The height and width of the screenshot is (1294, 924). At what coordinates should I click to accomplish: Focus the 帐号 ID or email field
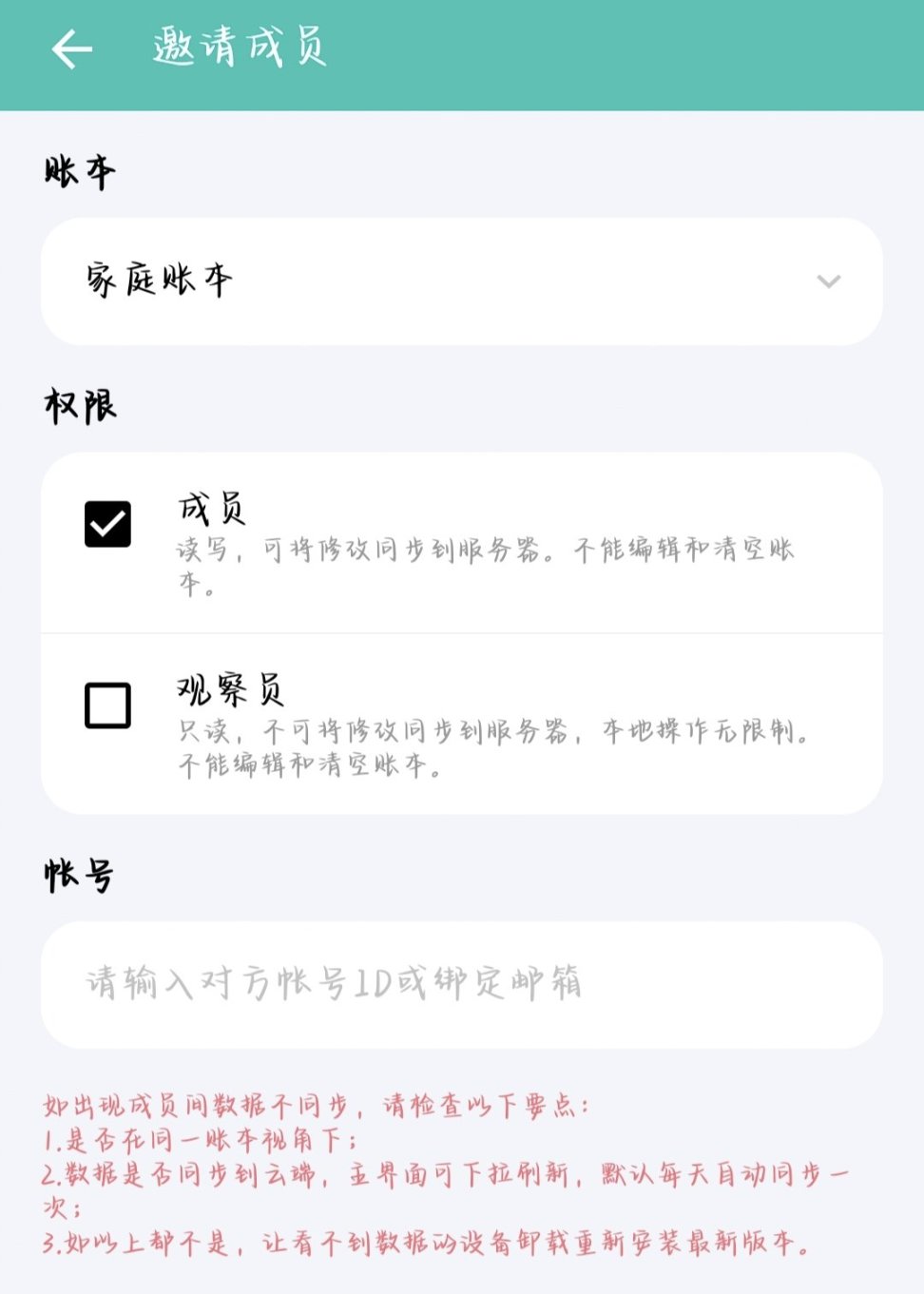(462, 984)
